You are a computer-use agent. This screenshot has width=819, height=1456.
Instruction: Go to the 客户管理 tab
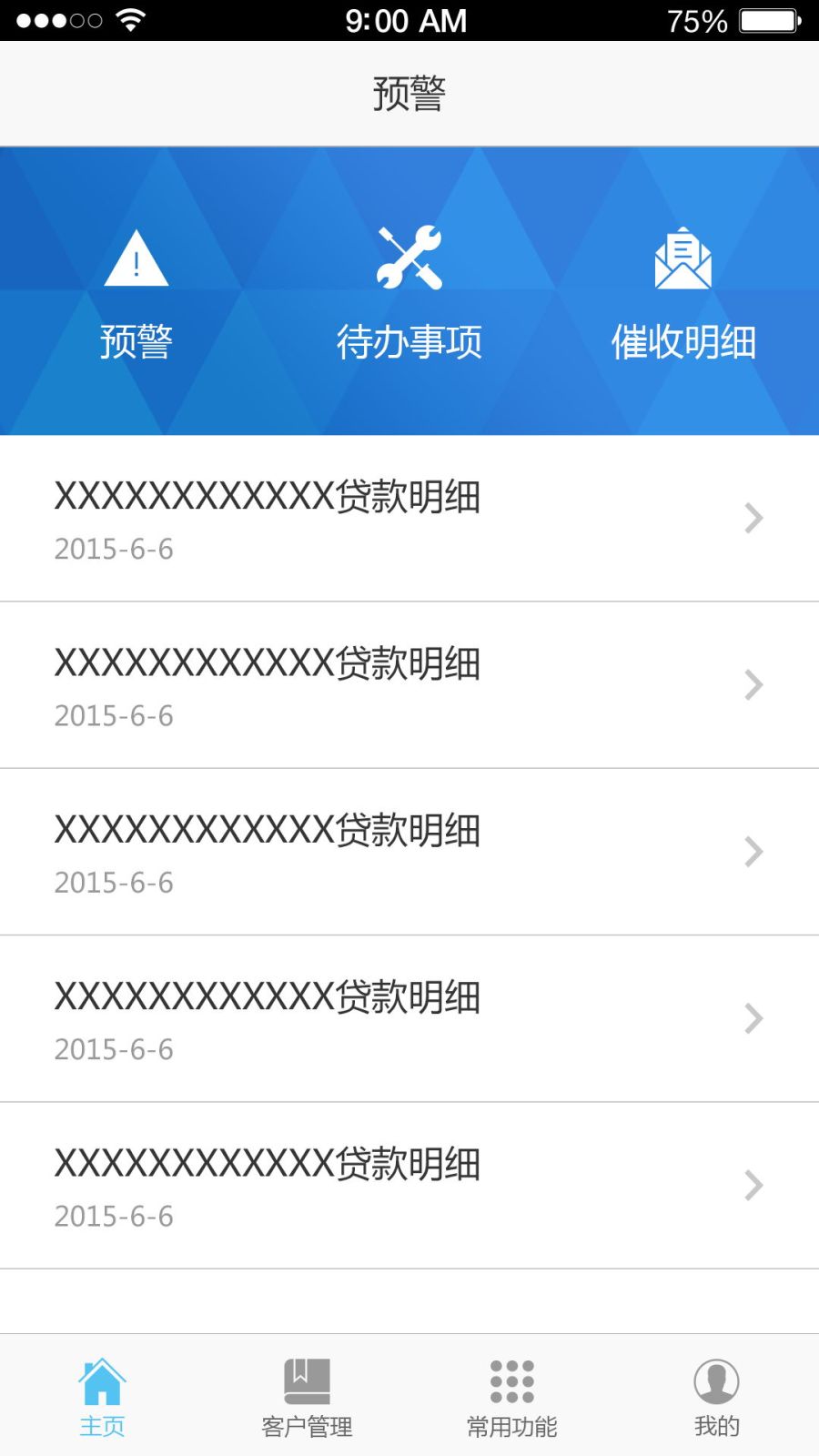[x=307, y=1397]
